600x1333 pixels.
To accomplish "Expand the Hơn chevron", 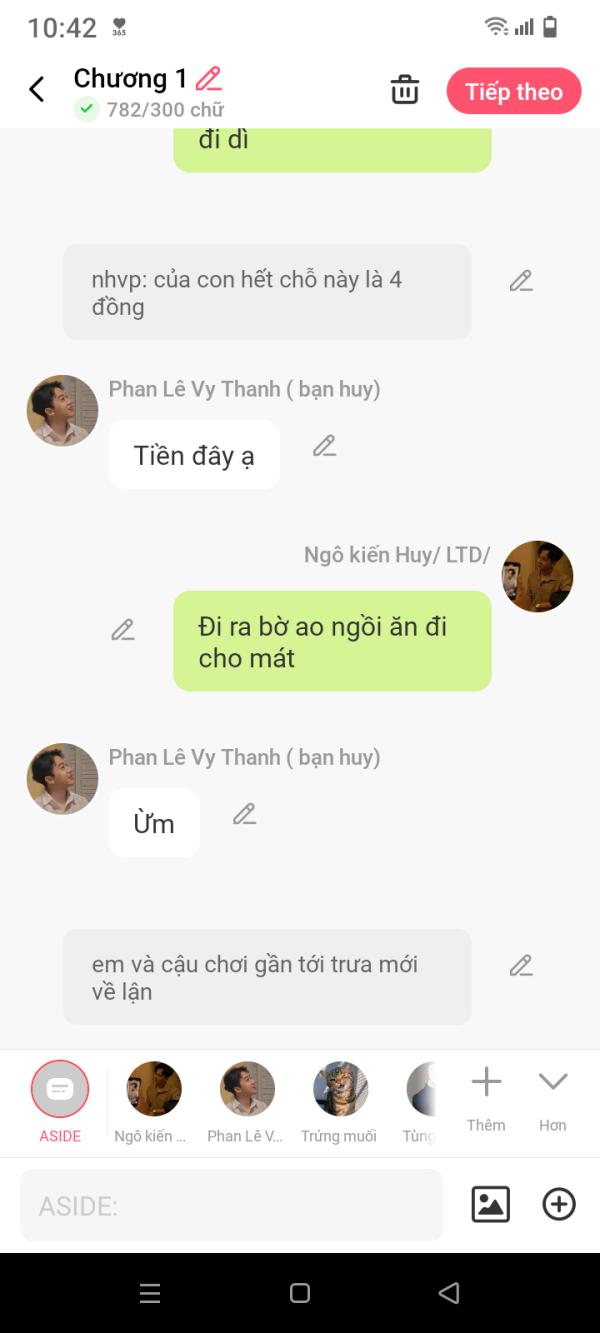I will (553, 1095).
